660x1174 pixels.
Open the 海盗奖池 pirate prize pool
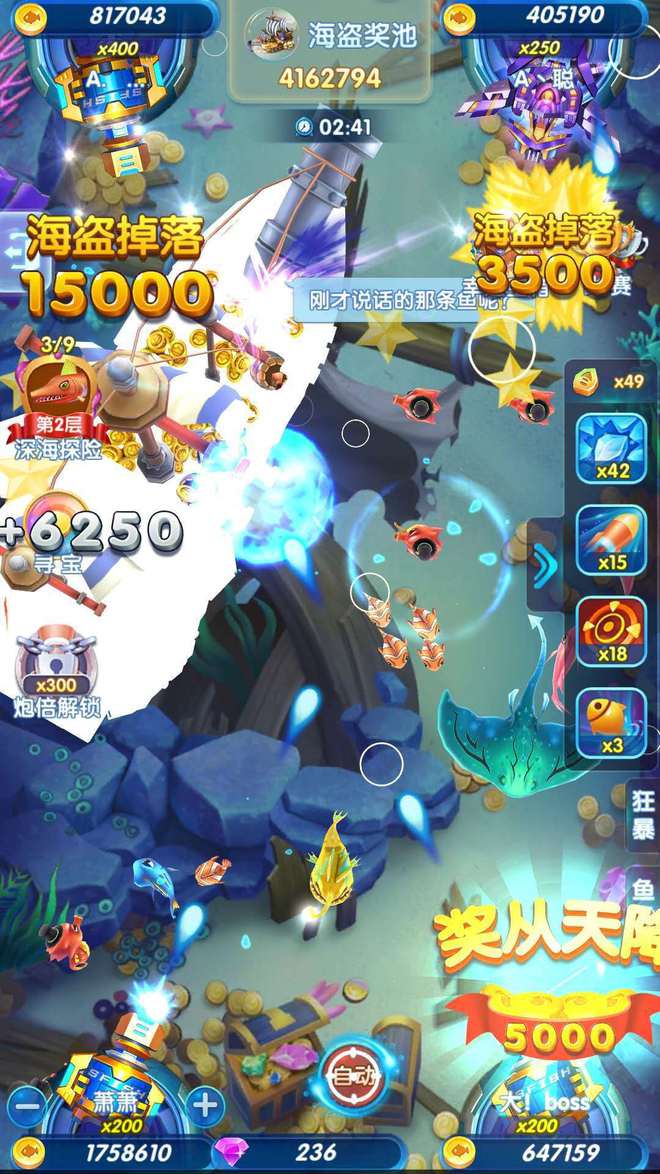point(329,50)
